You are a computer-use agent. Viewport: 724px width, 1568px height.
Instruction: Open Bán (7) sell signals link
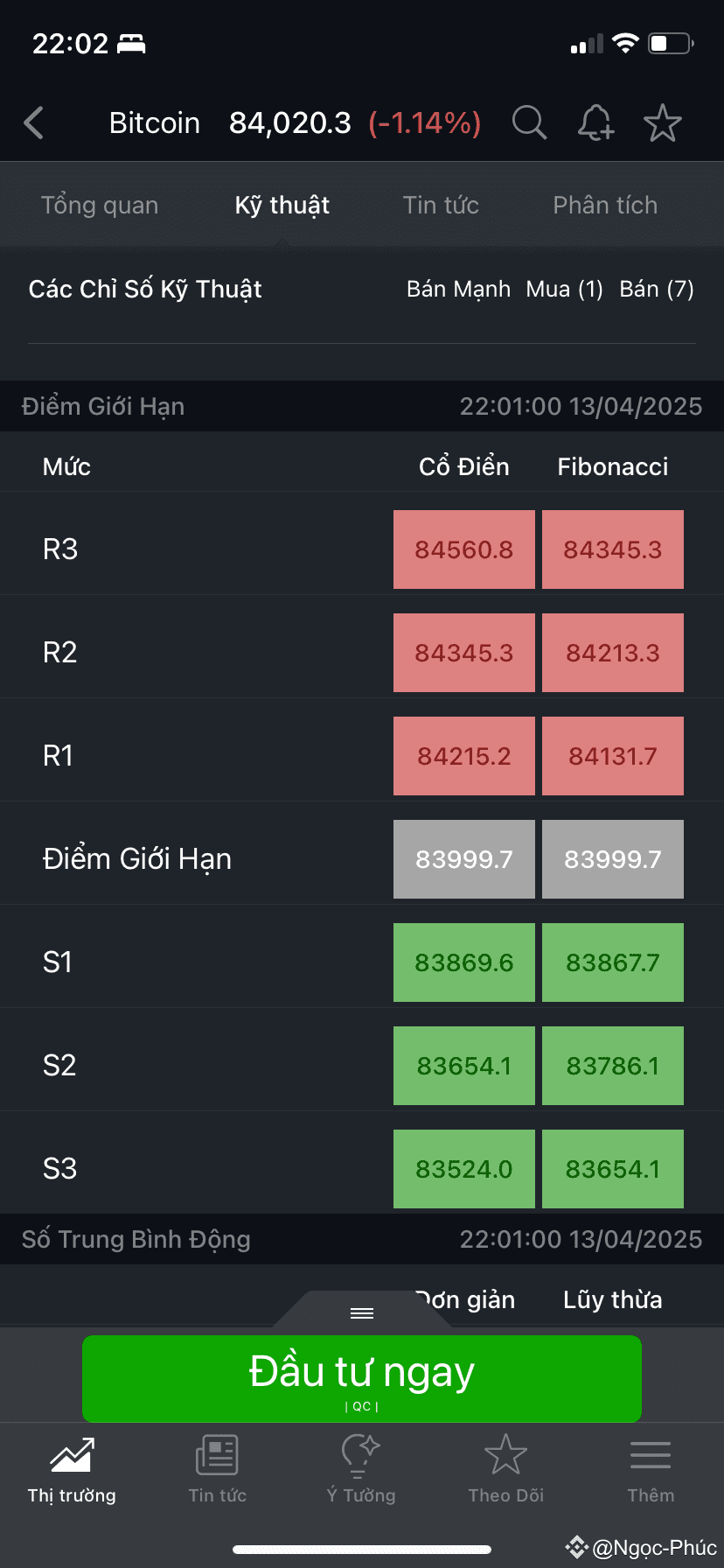pyautogui.click(x=657, y=289)
